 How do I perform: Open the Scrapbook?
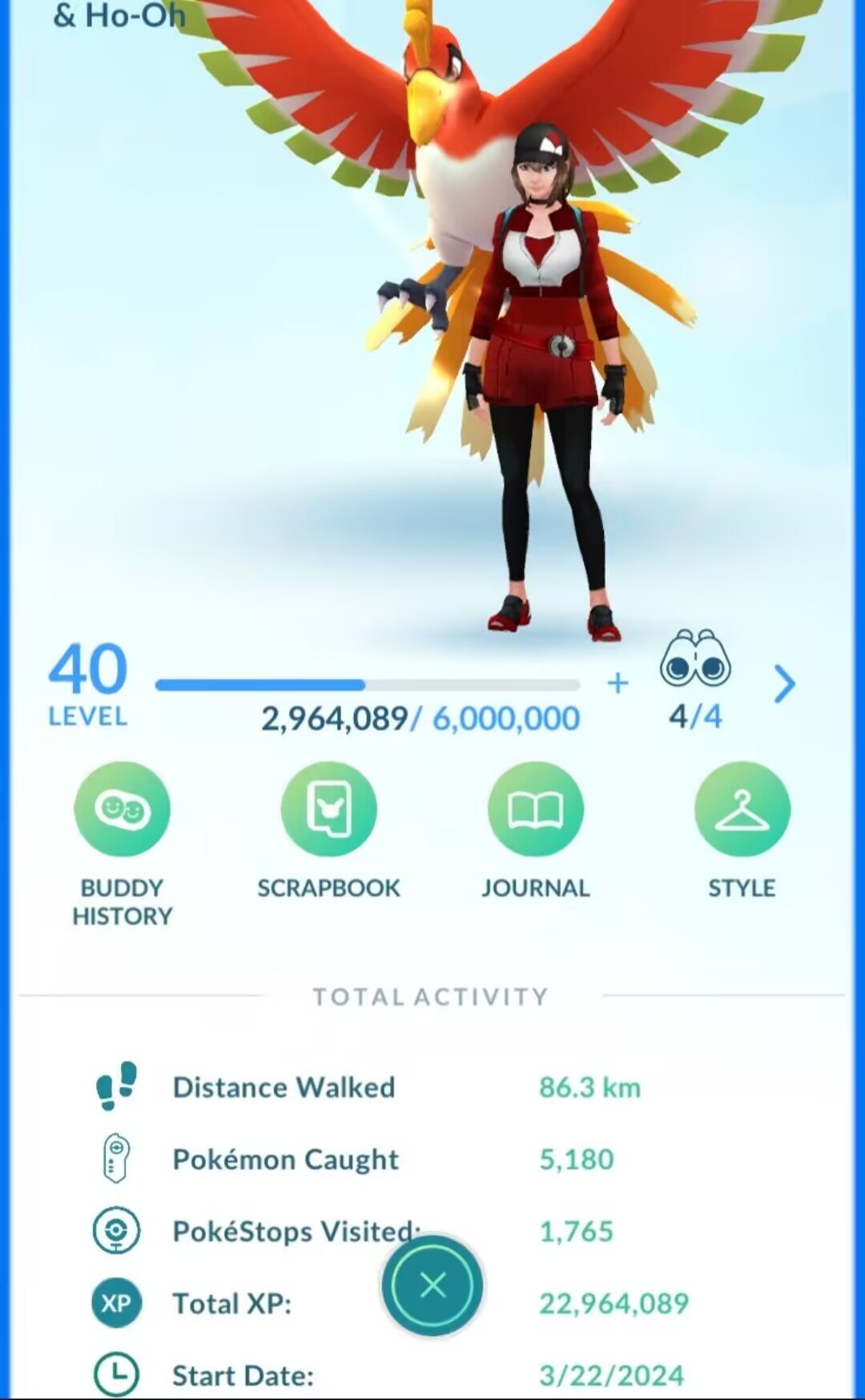[x=328, y=809]
